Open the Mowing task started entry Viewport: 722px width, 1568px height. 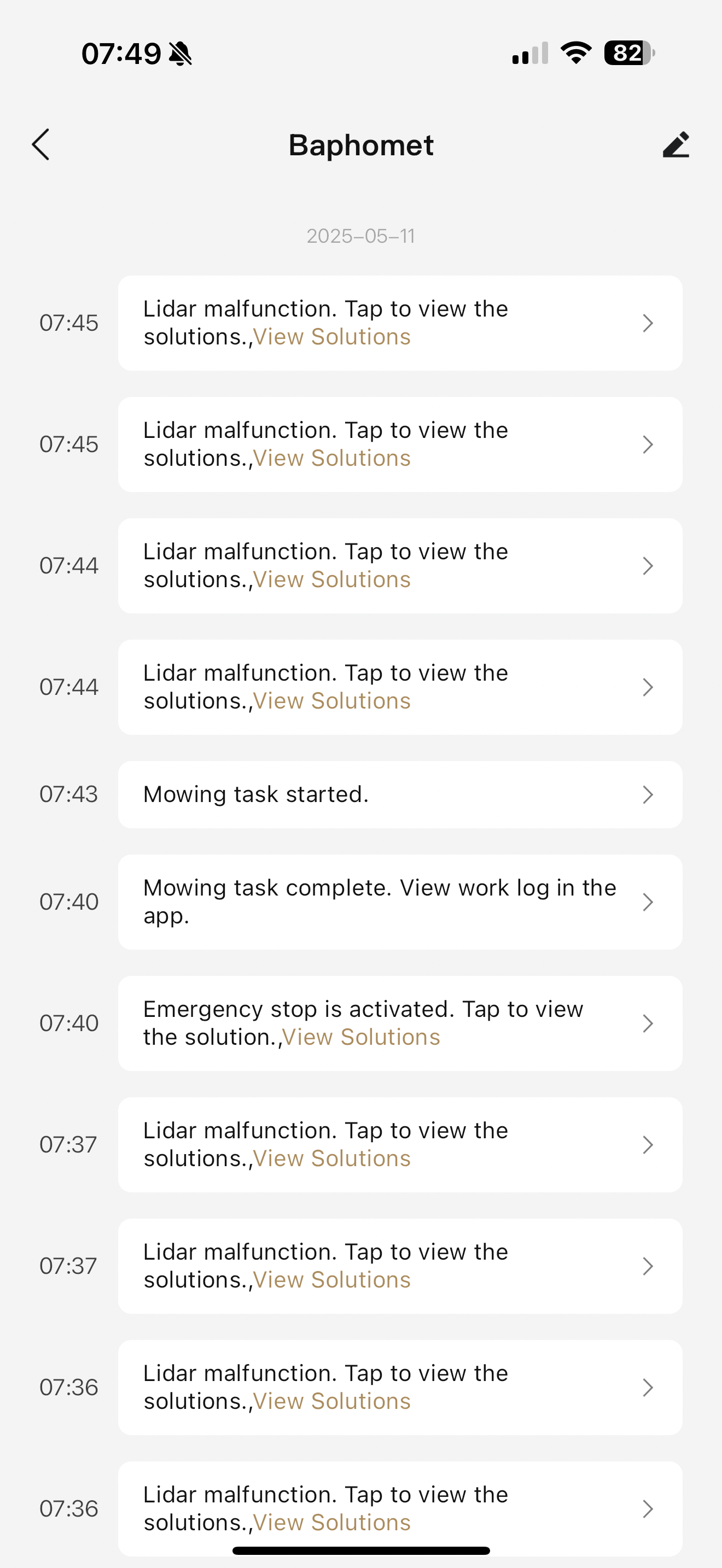click(400, 794)
